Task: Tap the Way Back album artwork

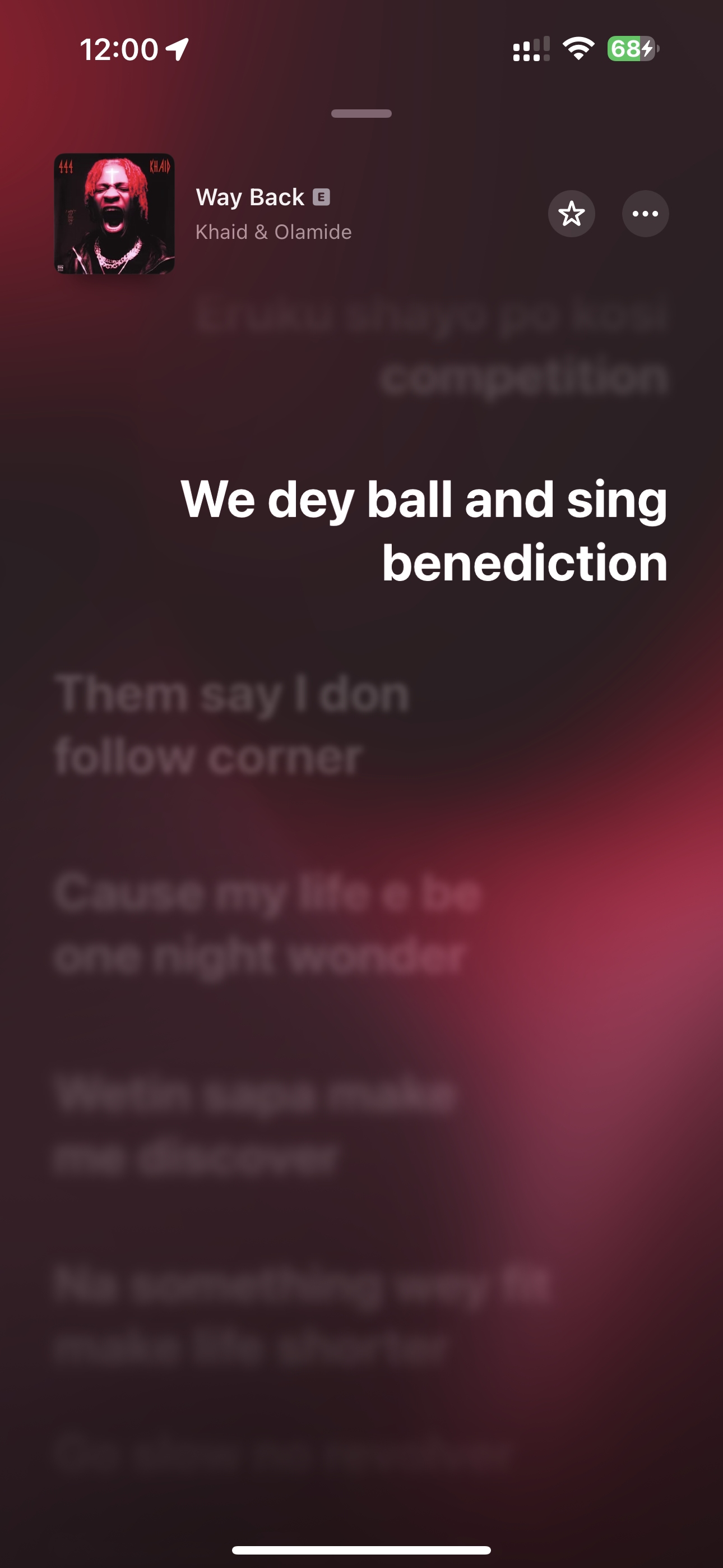Action: 114,214
